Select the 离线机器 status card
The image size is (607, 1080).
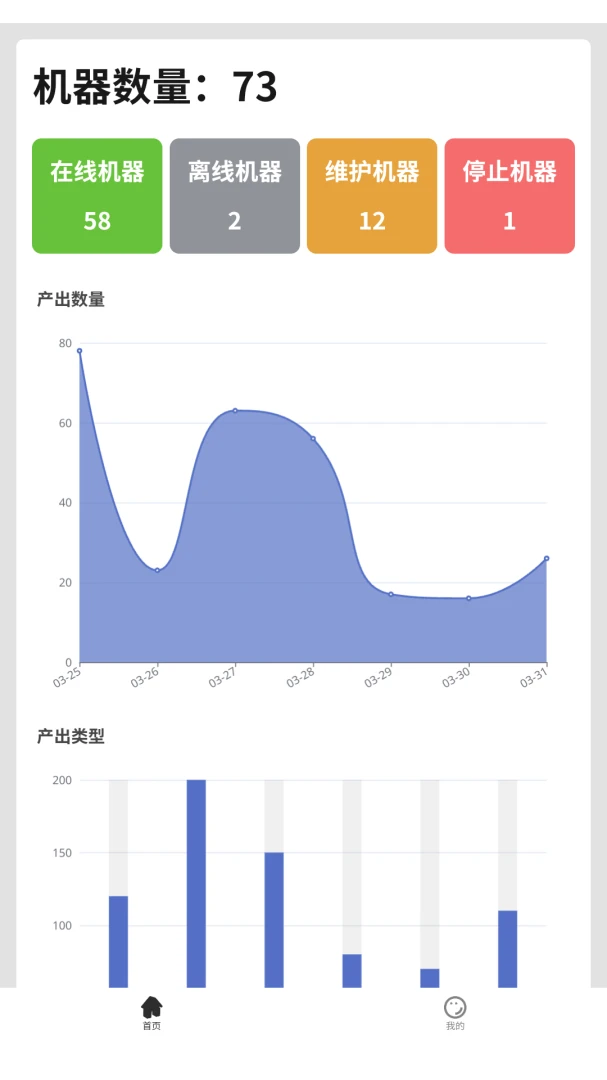point(234,196)
